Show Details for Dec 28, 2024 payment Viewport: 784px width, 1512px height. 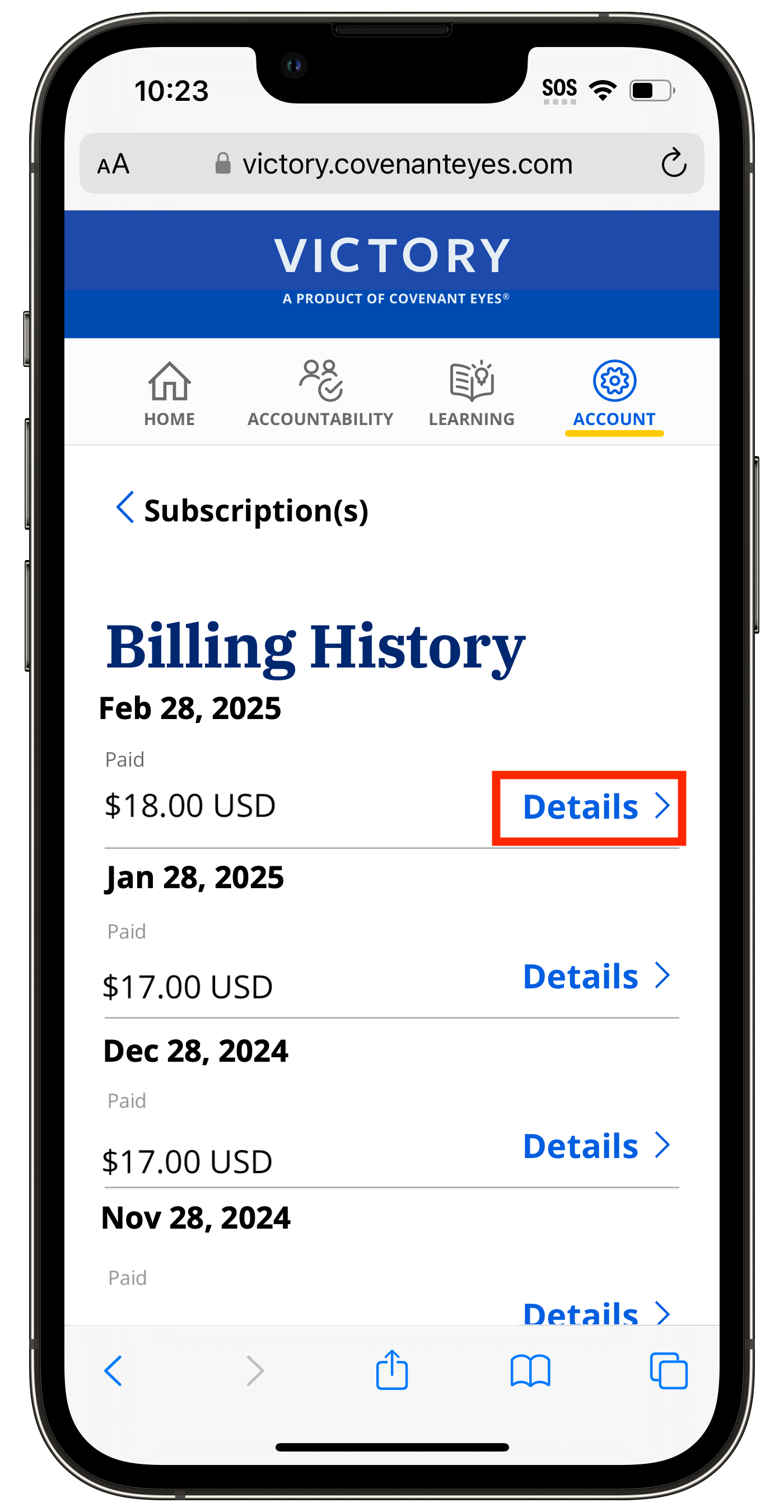(x=595, y=1146)
